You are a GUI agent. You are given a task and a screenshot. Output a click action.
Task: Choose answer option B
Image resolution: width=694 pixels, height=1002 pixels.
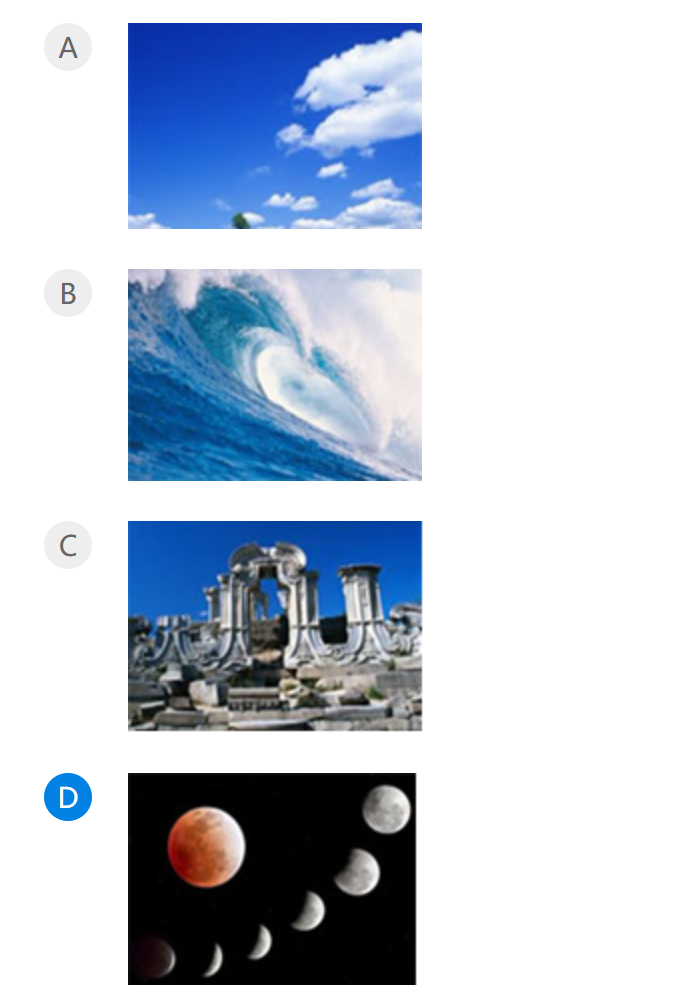point(68,293)
